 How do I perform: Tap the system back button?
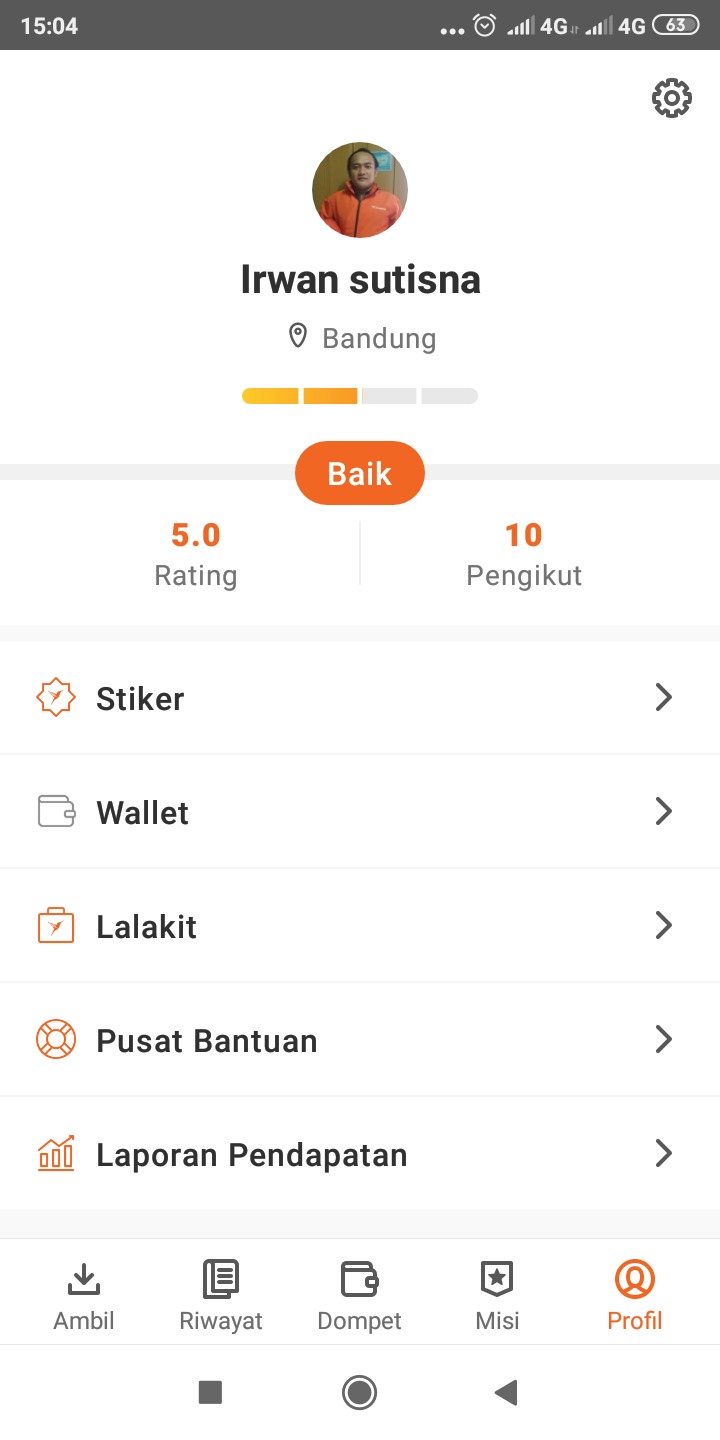[x=507, y=1392]
